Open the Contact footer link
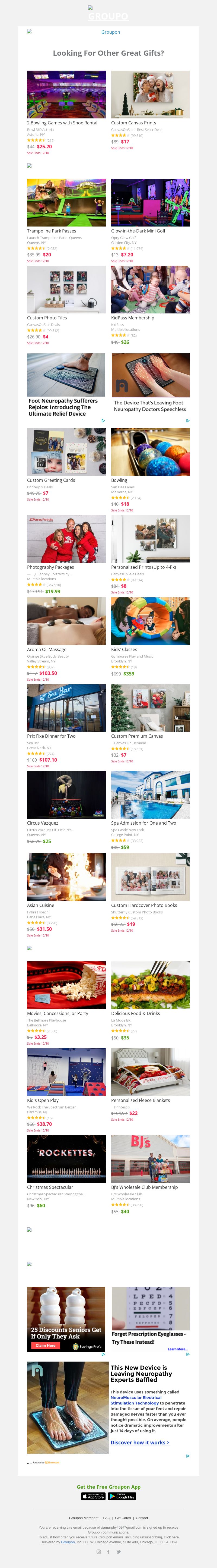This screenshot has width=217, height=1568. (142, 1517)
